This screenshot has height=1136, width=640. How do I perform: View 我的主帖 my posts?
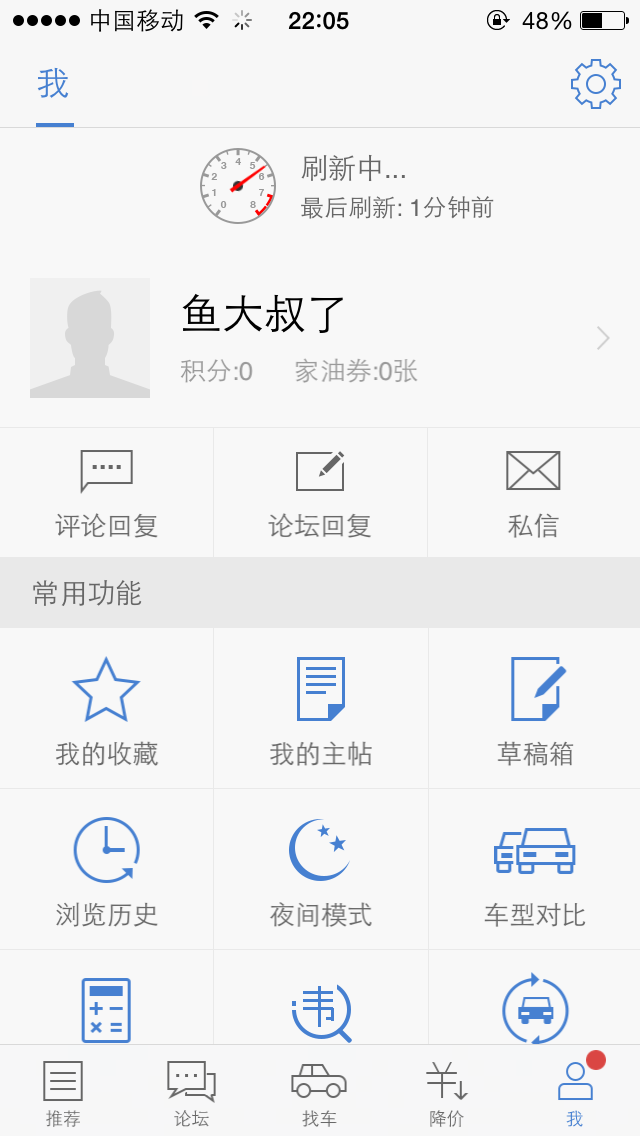point(320,709)
